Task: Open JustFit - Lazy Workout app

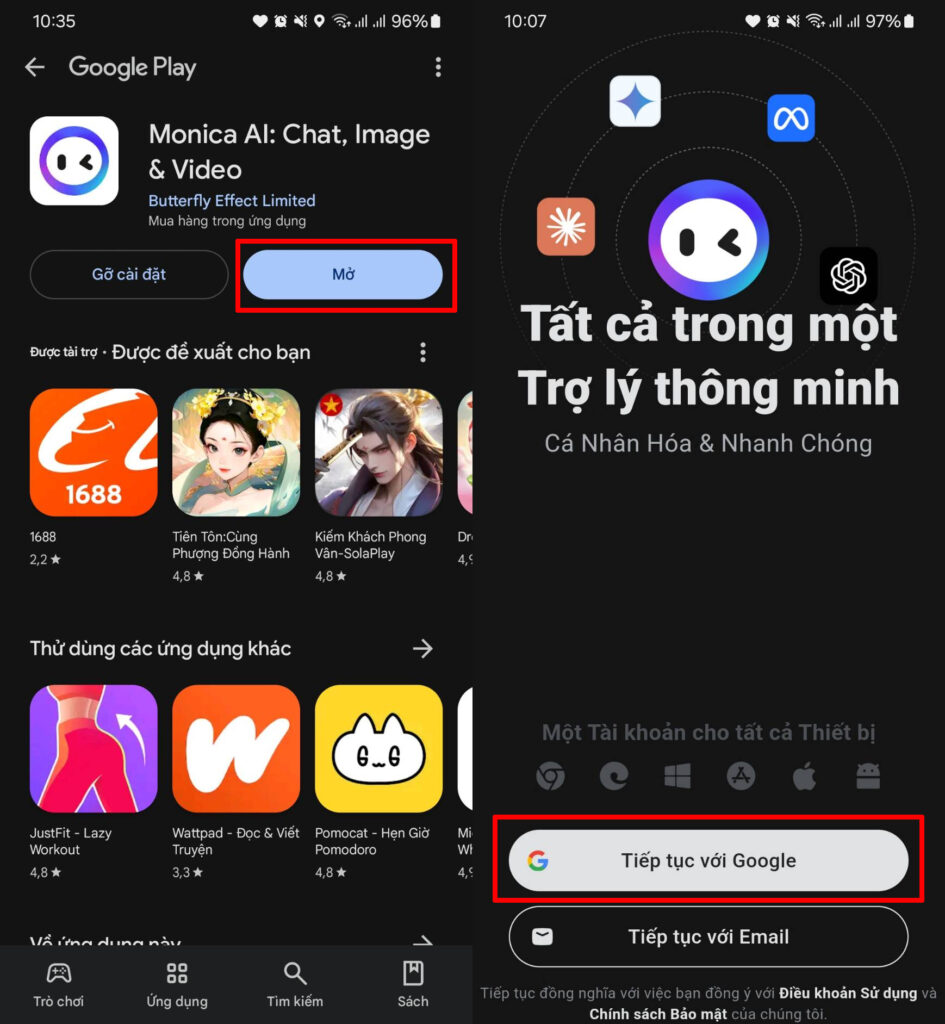Action: click(x=93, y=748)
